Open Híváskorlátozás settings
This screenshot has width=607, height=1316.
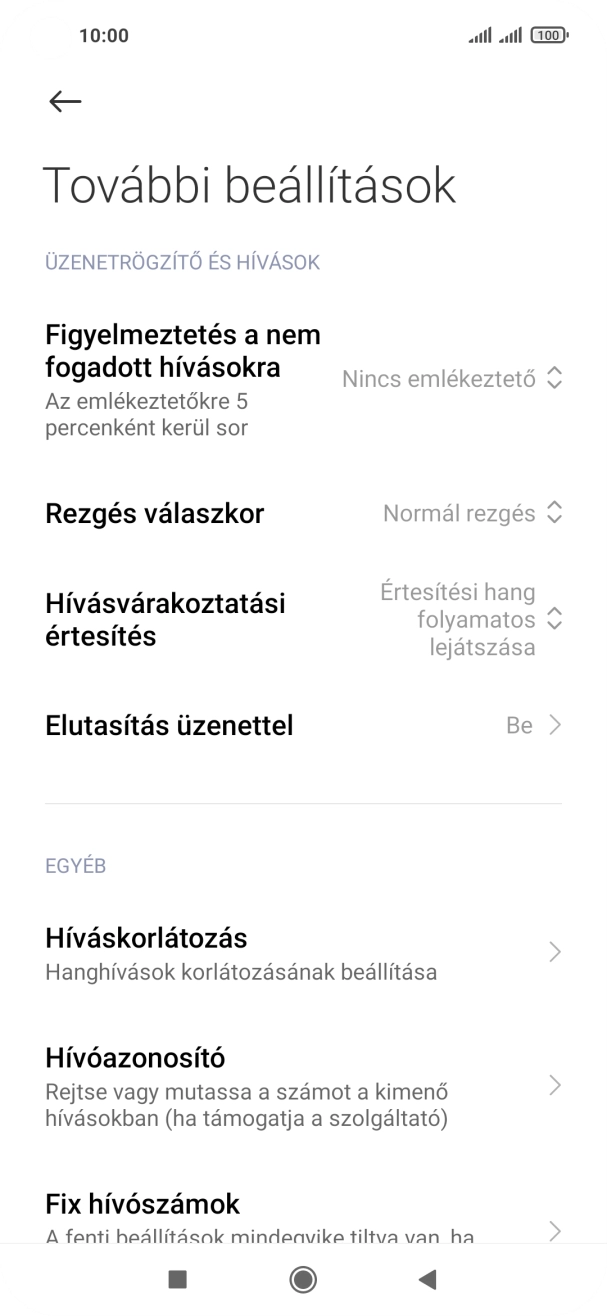click(302, 953)
